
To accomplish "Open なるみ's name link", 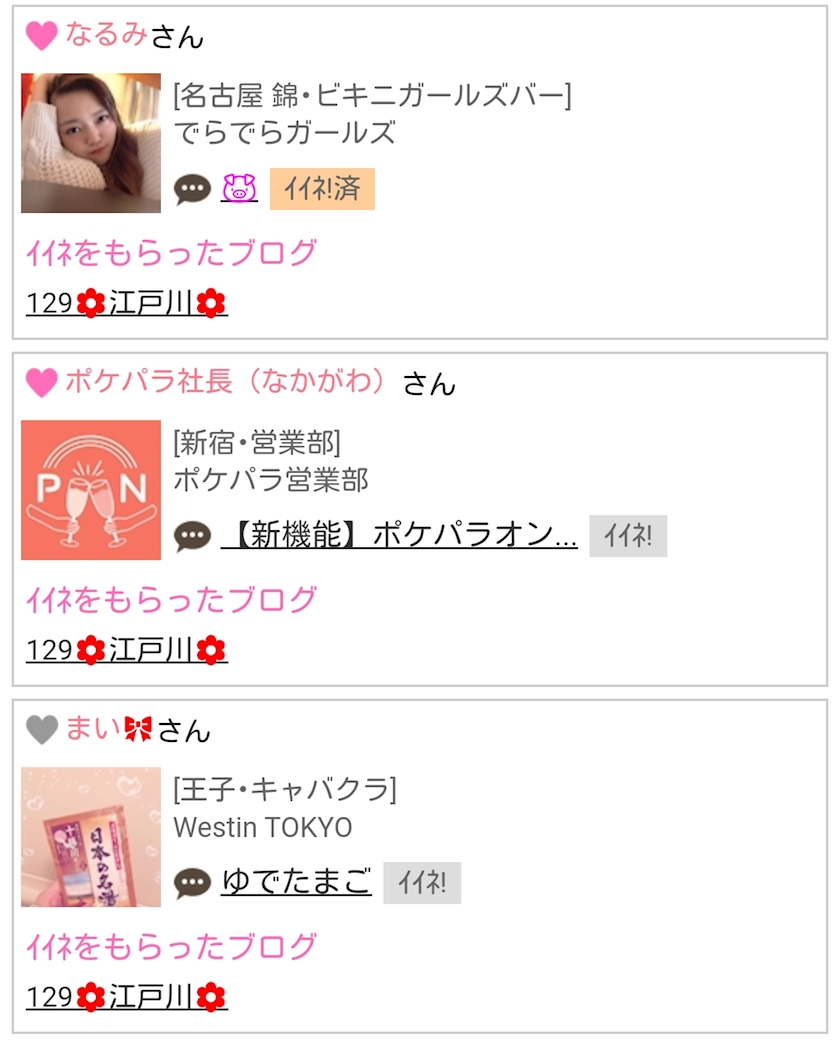I will (x=106, y=35).
